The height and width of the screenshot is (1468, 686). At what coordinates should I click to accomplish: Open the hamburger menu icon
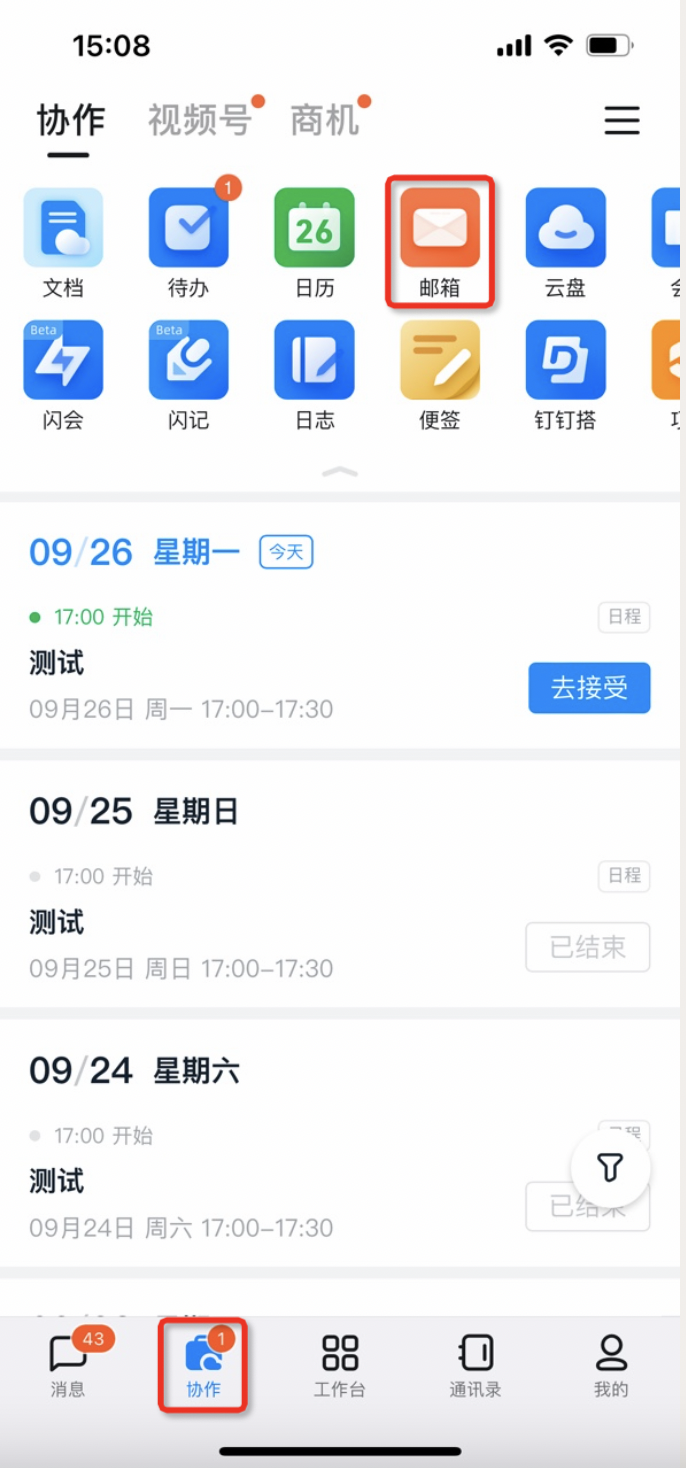(621, 121)
